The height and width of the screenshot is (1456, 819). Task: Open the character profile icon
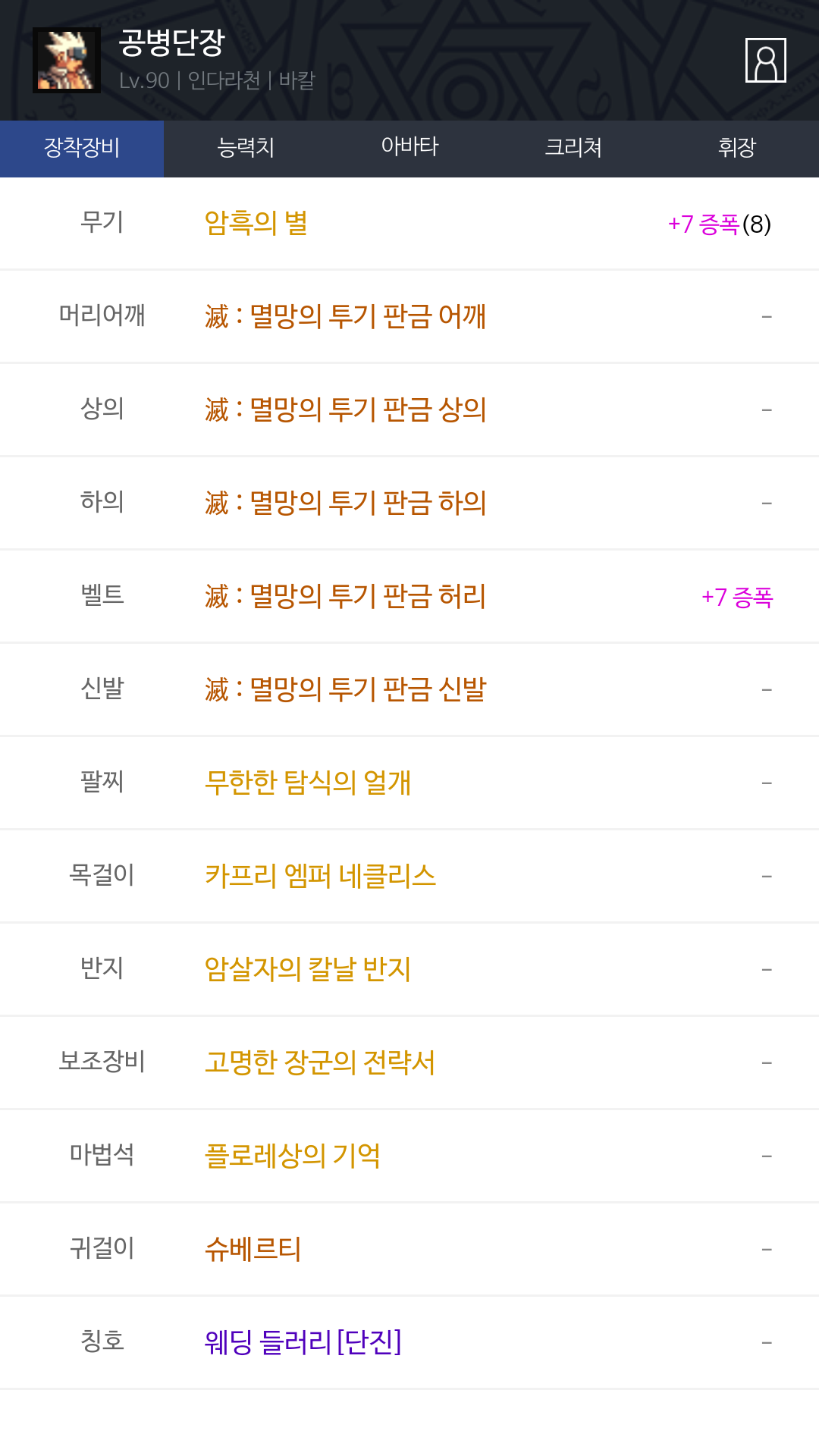pos(766,60)
